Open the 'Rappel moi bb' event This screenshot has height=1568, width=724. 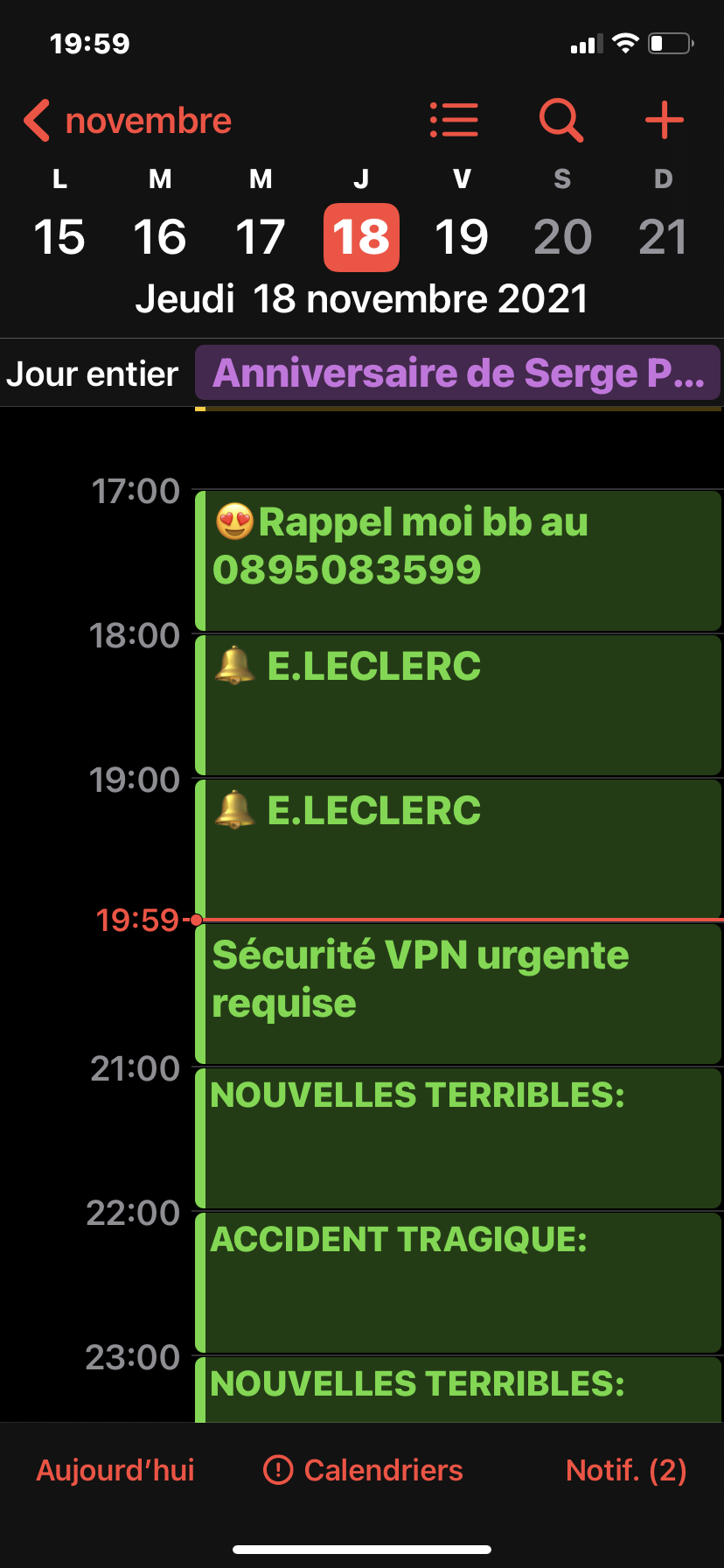point(457,560)
